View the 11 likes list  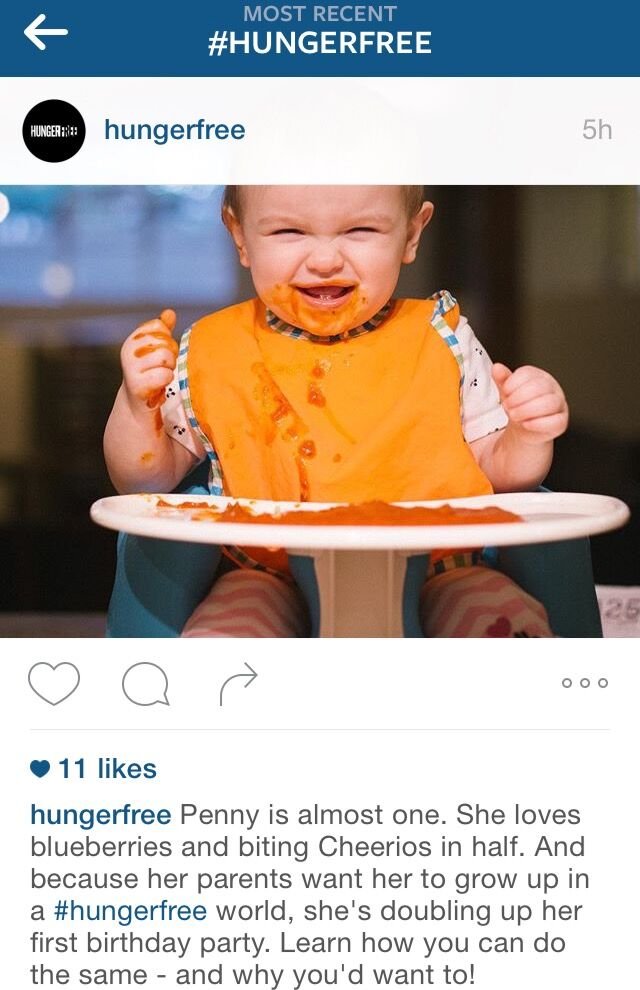106,769
